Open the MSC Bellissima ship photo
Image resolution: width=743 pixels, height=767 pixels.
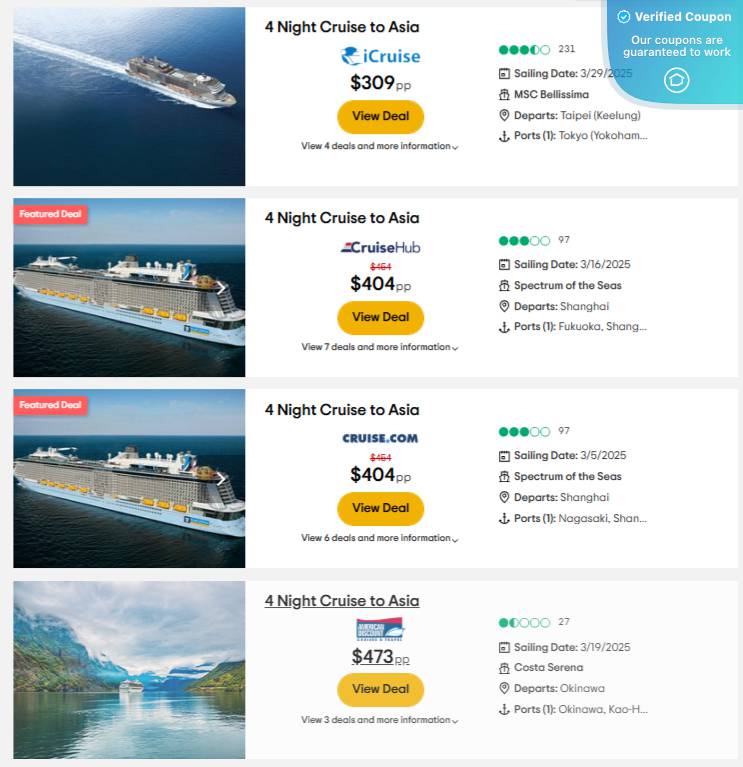tap(129, 96)
